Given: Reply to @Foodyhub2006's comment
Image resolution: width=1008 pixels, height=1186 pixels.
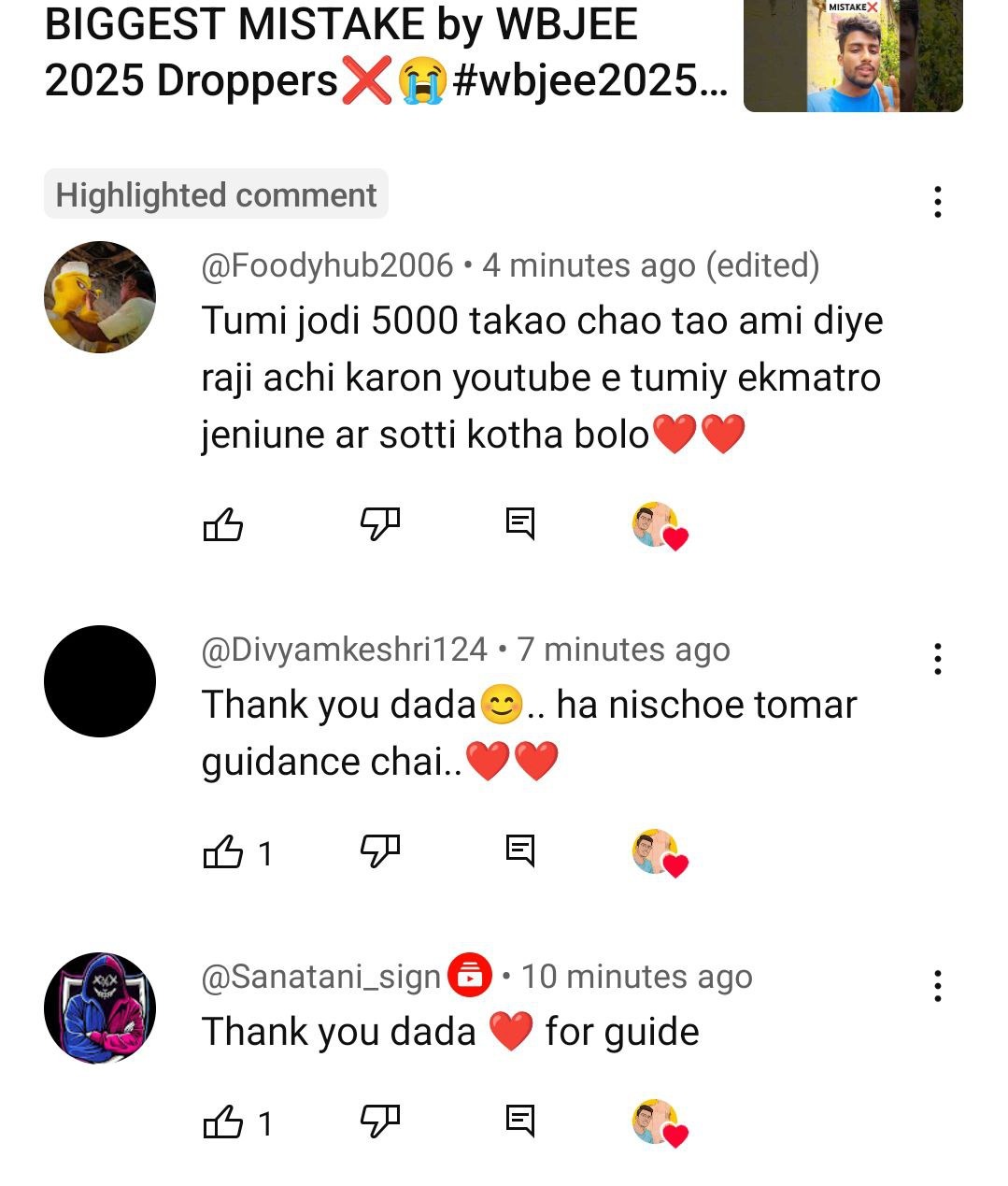Looking at the screenshot, I should click(520, 523).
